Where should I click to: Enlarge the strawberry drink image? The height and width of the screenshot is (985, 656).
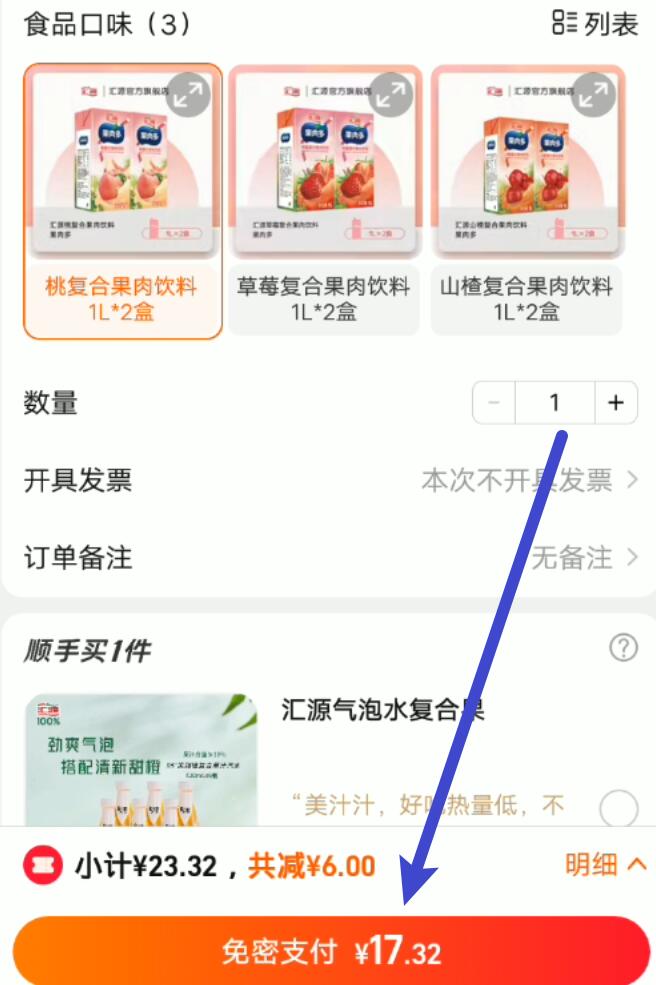pyautogui.click(x=390, y=94)
